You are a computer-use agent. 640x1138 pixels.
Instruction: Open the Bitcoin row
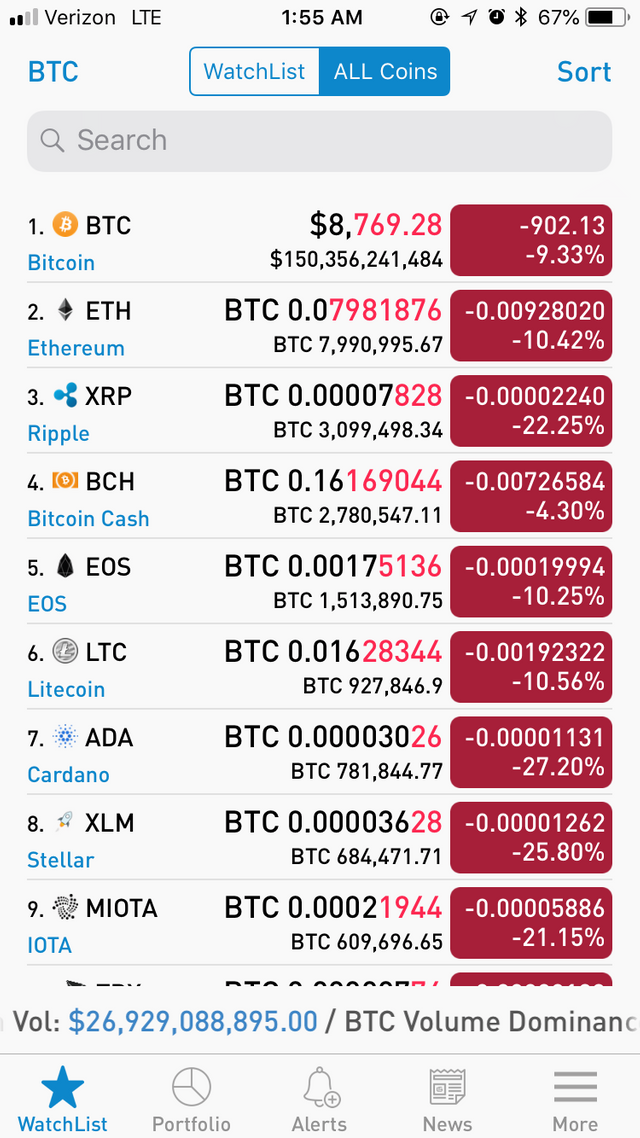pyautogui.click(x=230, y=242)
